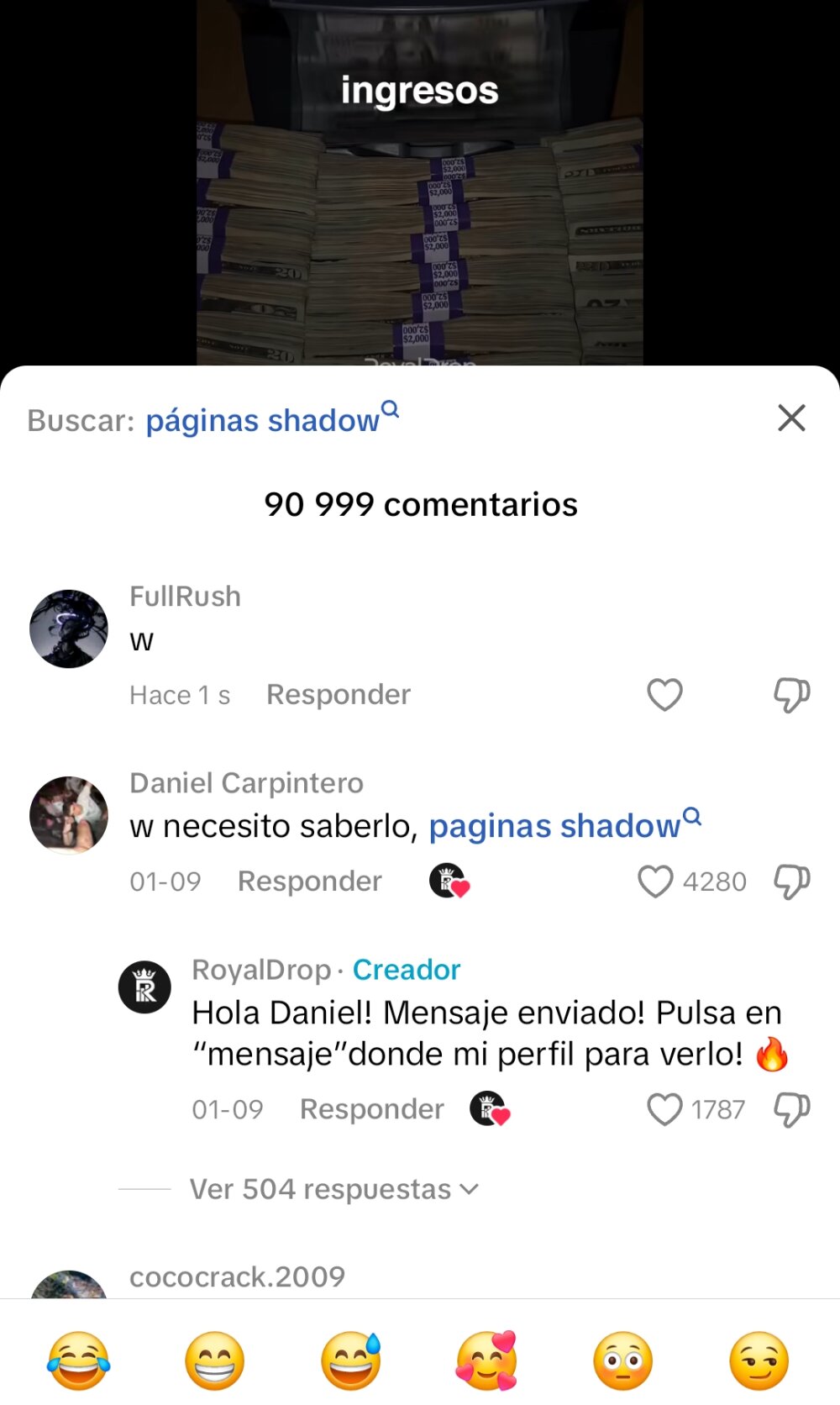Dislike FullRush's comment
Screen dimensions: 840x1405
point(791,695)
